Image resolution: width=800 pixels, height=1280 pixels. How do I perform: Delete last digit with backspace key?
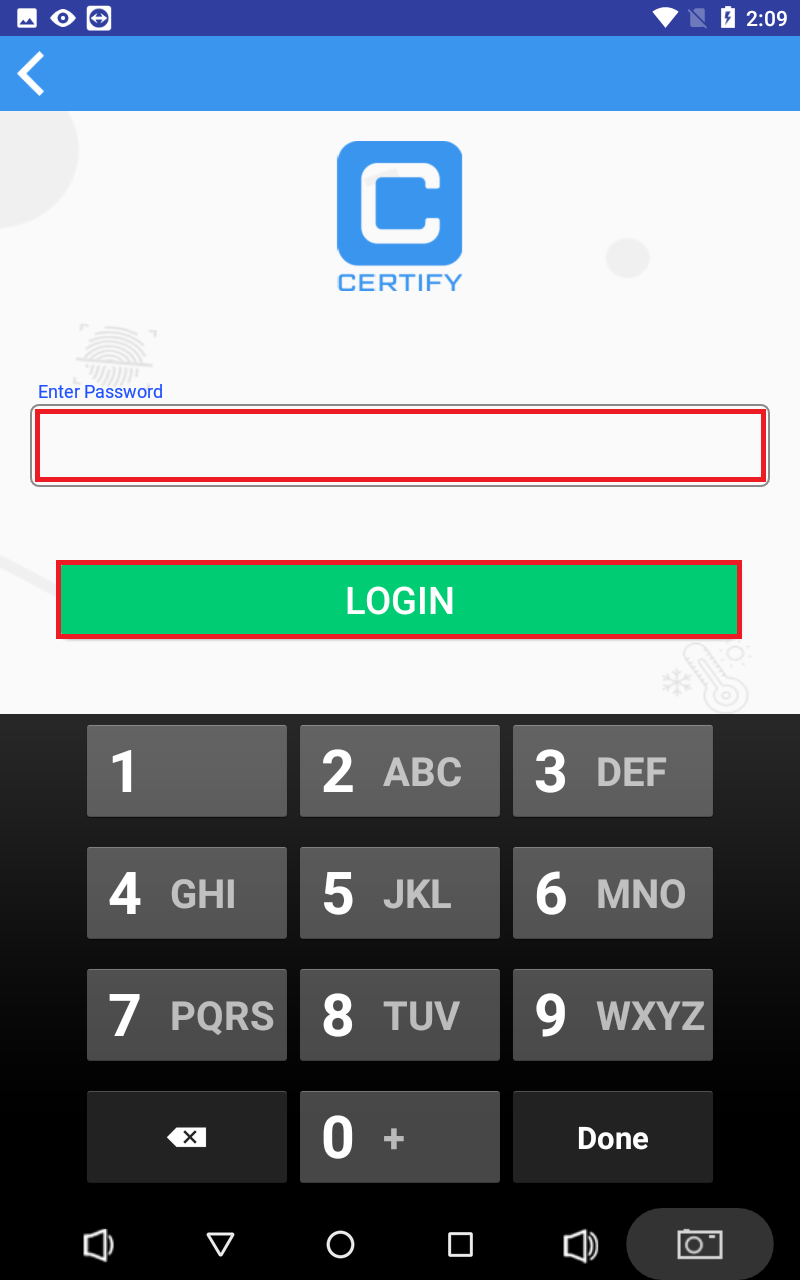[187, 1137]
